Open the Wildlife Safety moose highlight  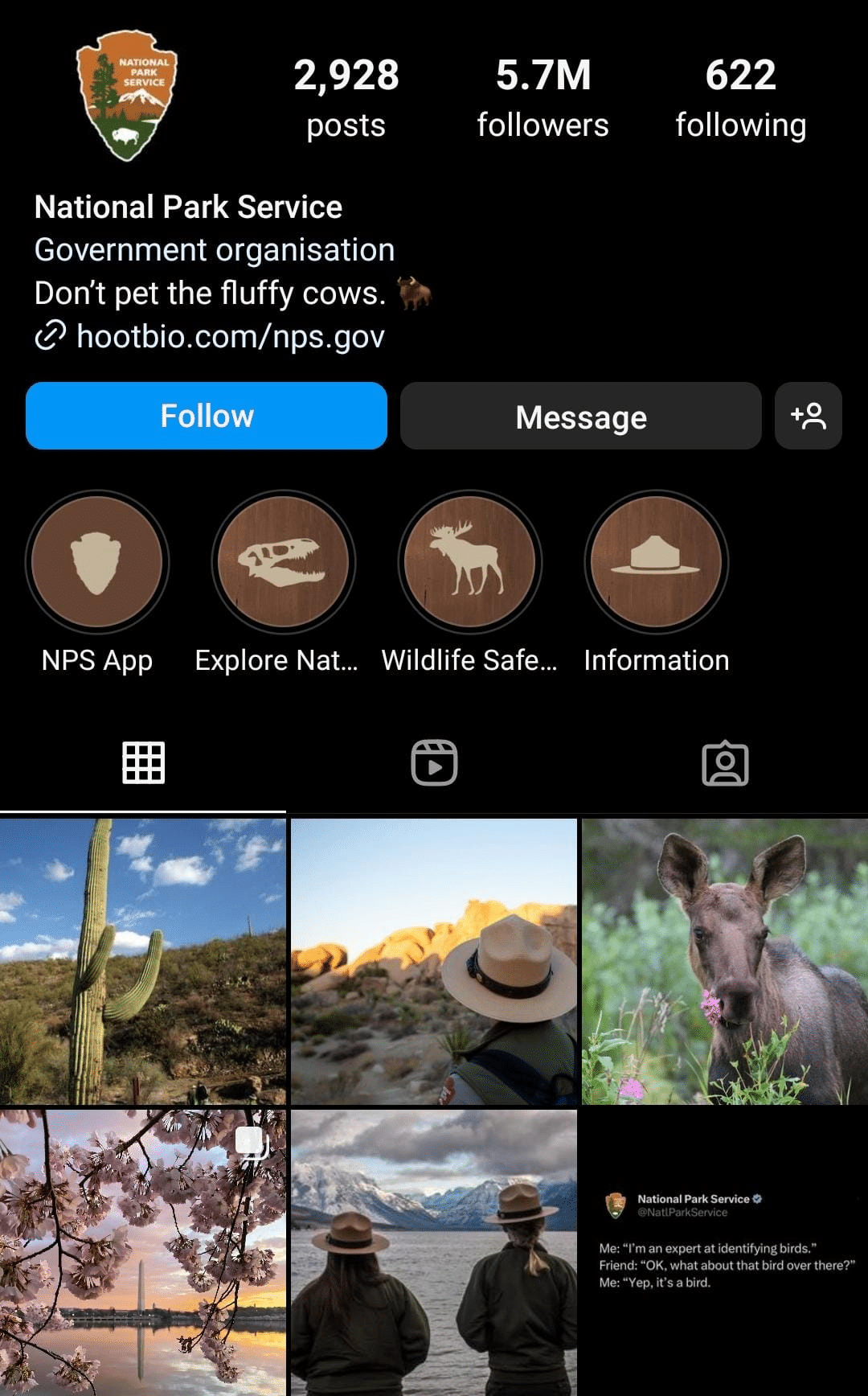470,564
